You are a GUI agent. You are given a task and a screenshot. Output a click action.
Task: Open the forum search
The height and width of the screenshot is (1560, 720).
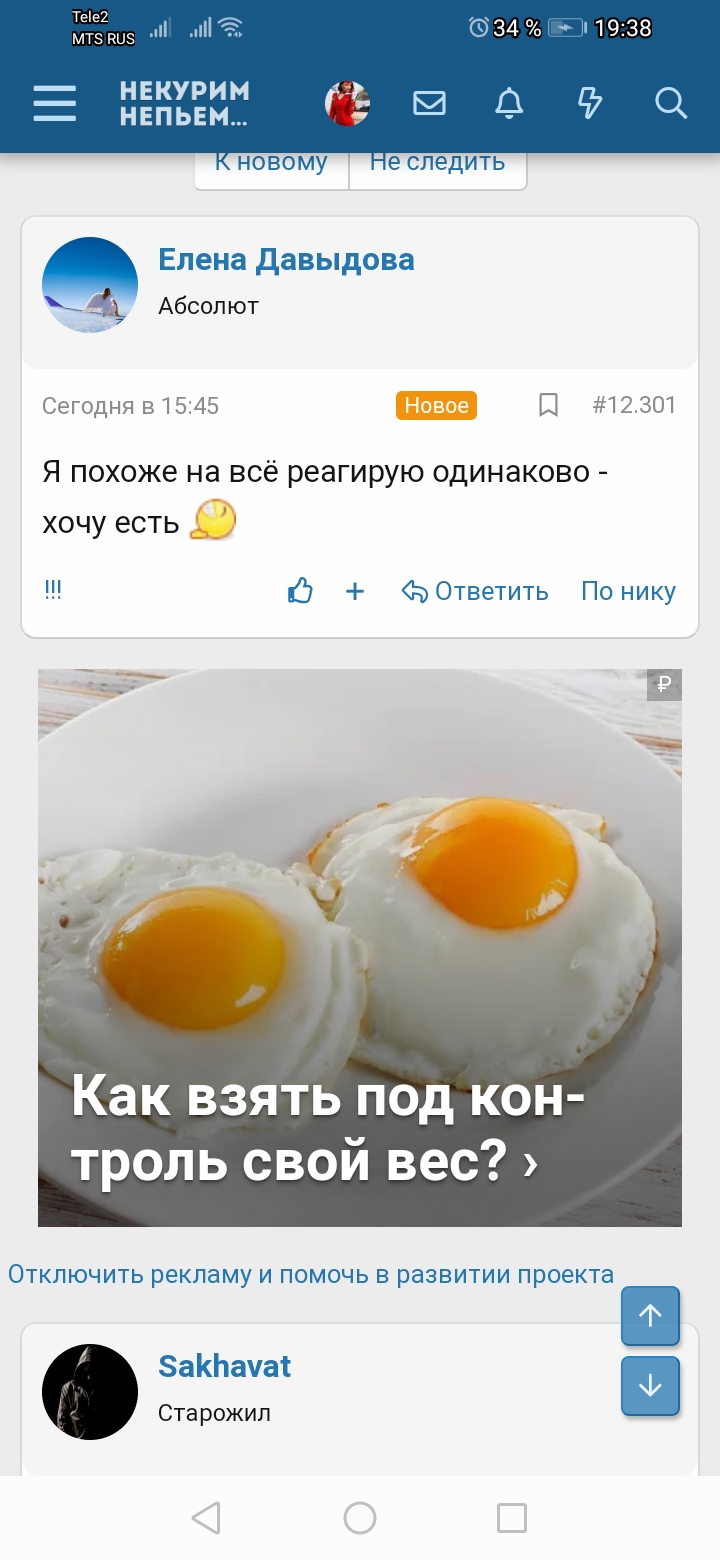669,103
